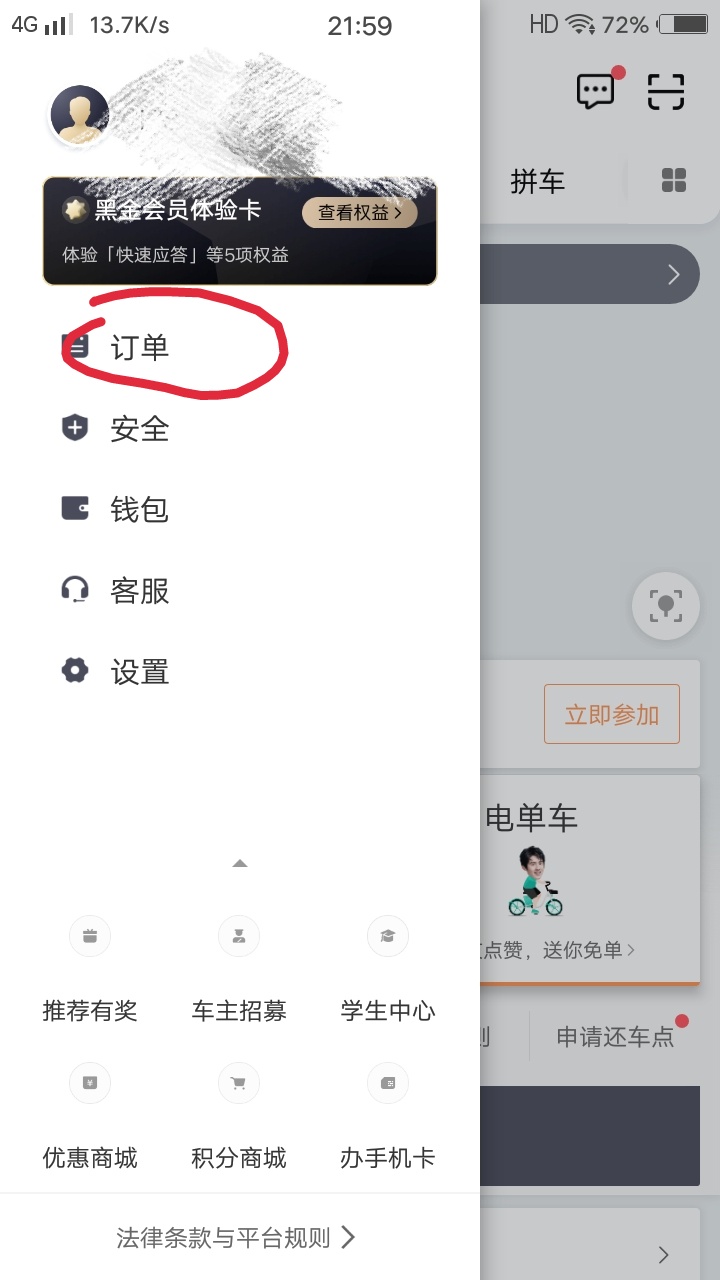Open the scan code icon
Image resolution: width=720 pixels, height=1280 pixels.
pos(666,92)
